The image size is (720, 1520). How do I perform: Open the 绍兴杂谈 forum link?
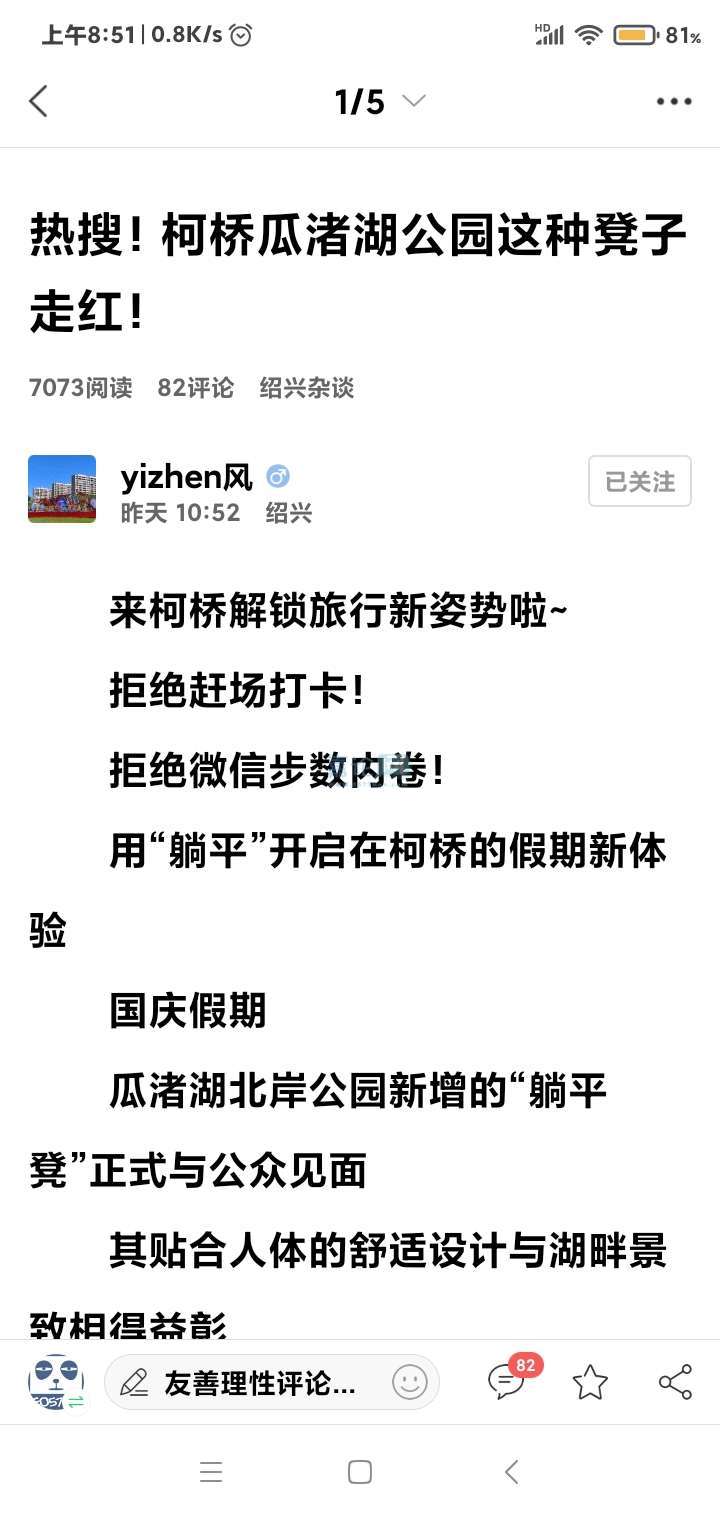306,388
